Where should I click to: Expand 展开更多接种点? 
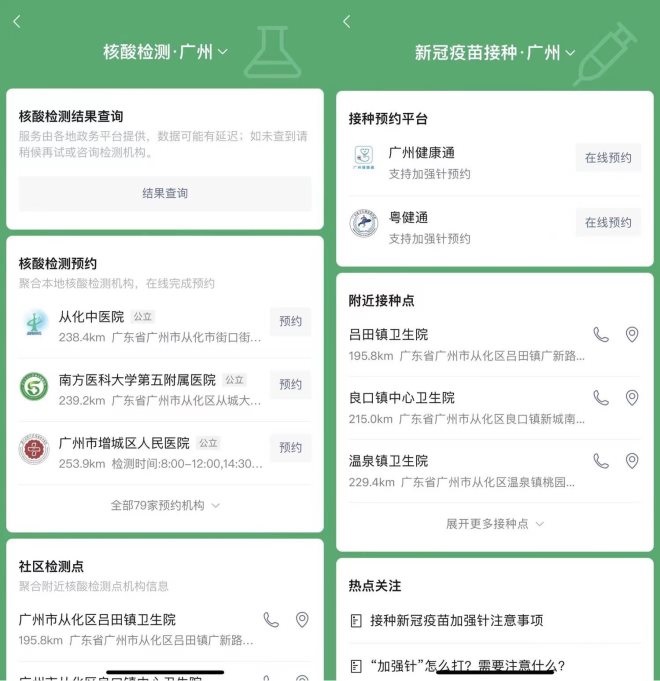[x=495, y=523]
